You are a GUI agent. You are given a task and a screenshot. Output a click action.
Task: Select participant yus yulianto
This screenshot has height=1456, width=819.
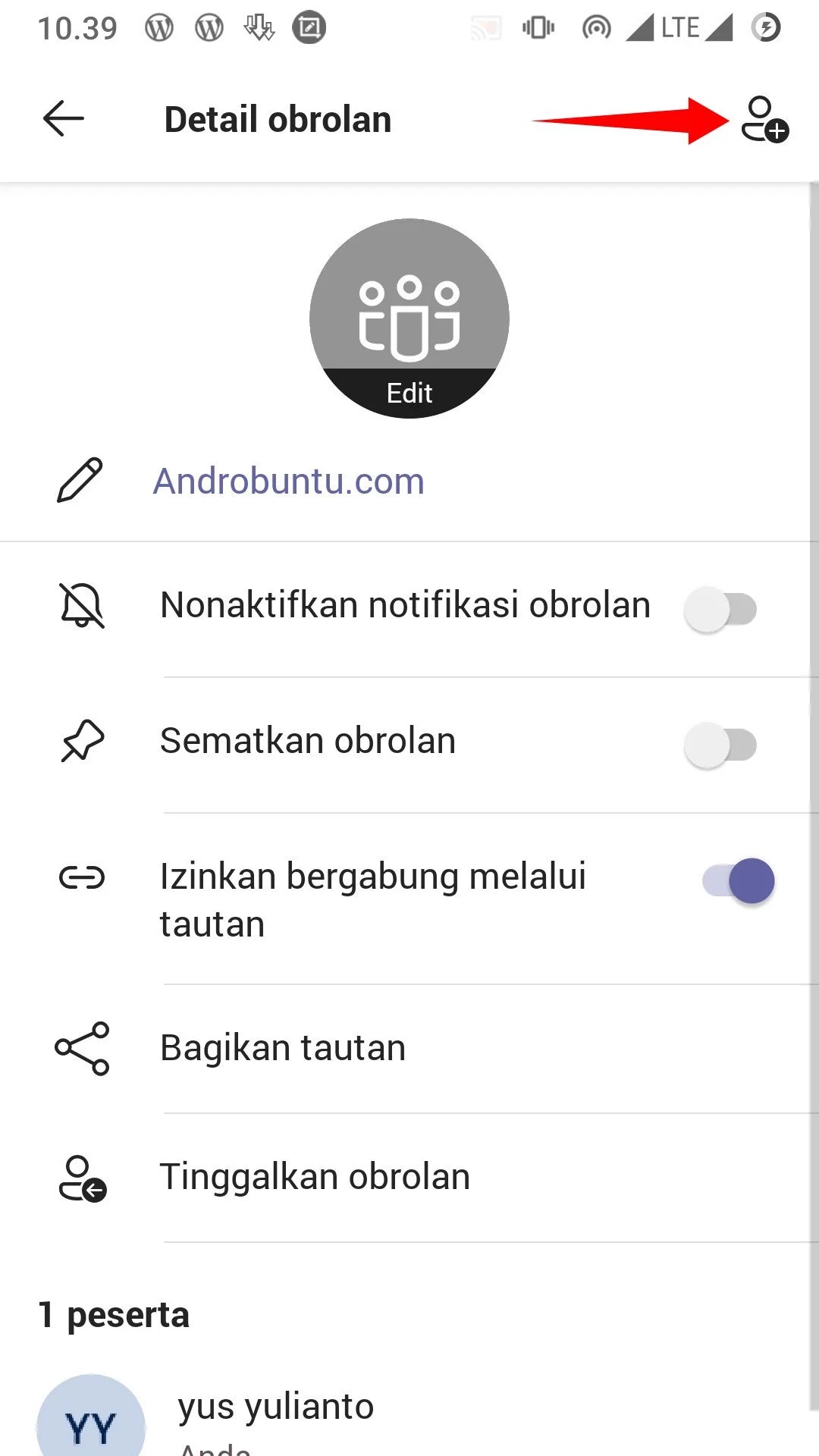click(x=276, y=1404)
